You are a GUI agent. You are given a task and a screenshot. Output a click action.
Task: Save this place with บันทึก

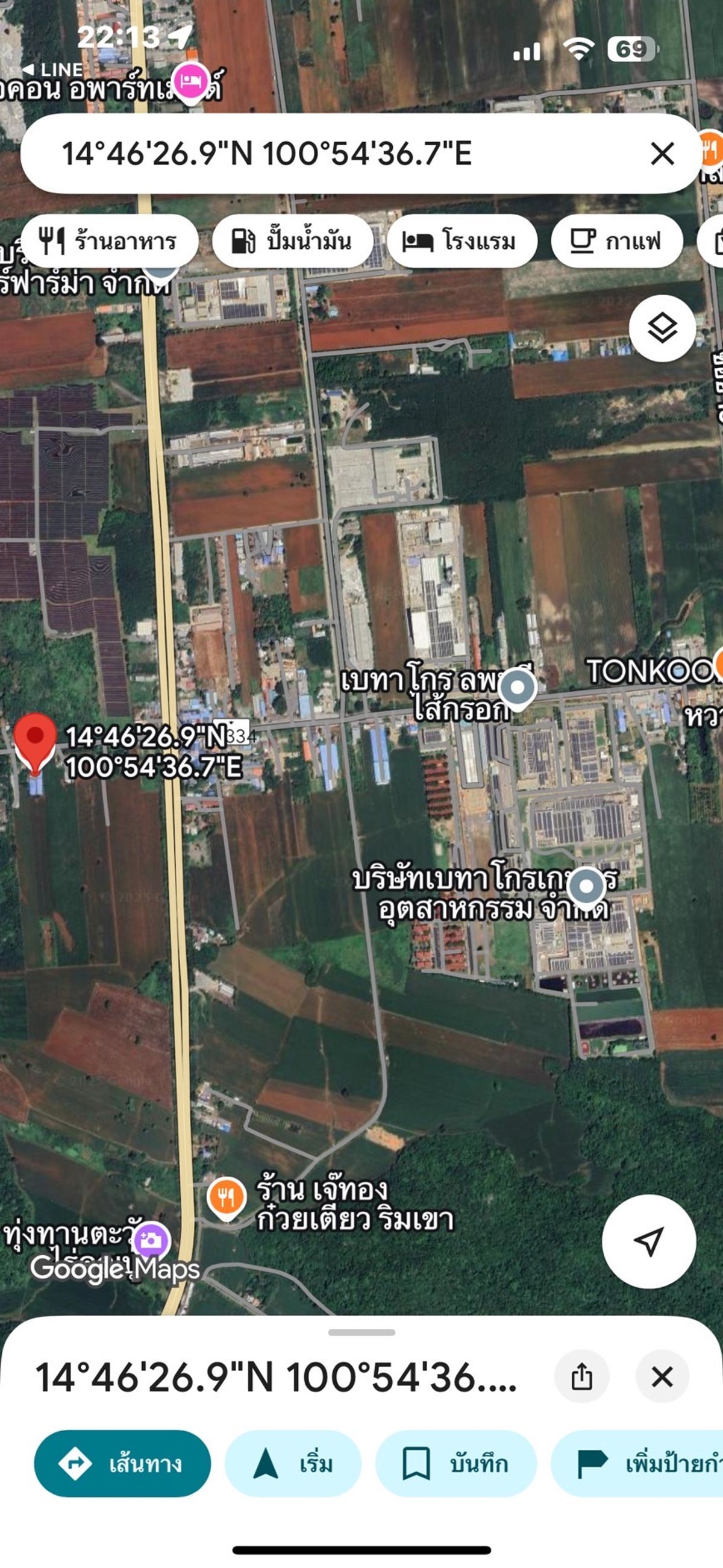tap(455, 1463)
